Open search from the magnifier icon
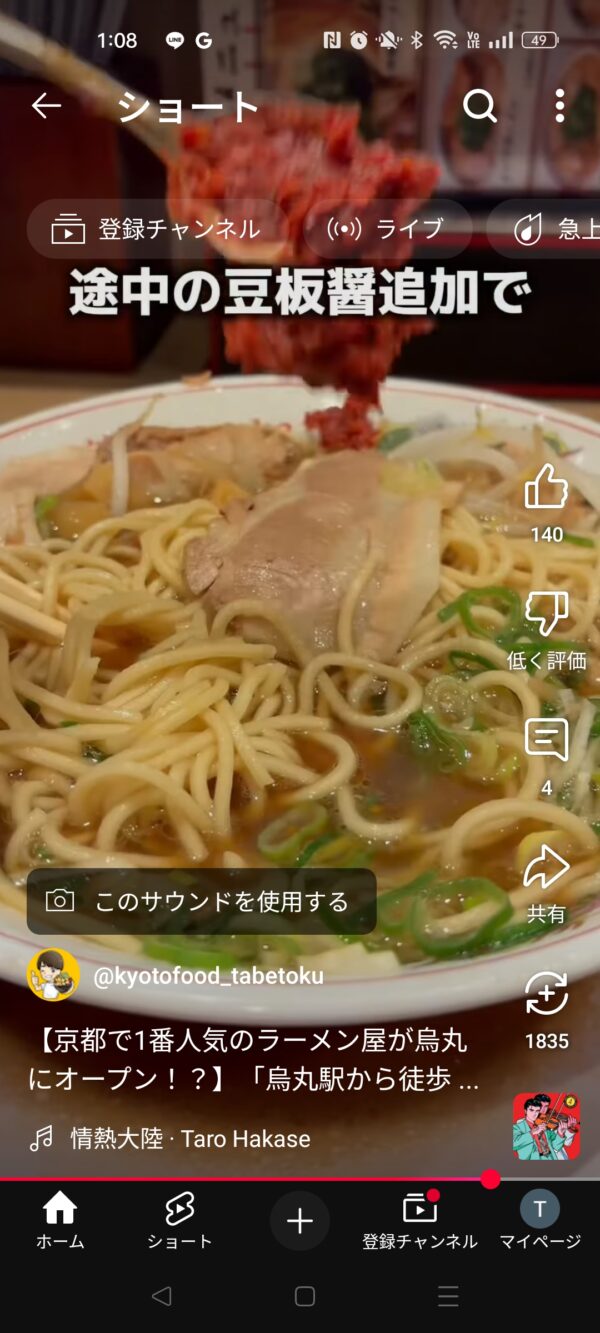 coord(480,106)
